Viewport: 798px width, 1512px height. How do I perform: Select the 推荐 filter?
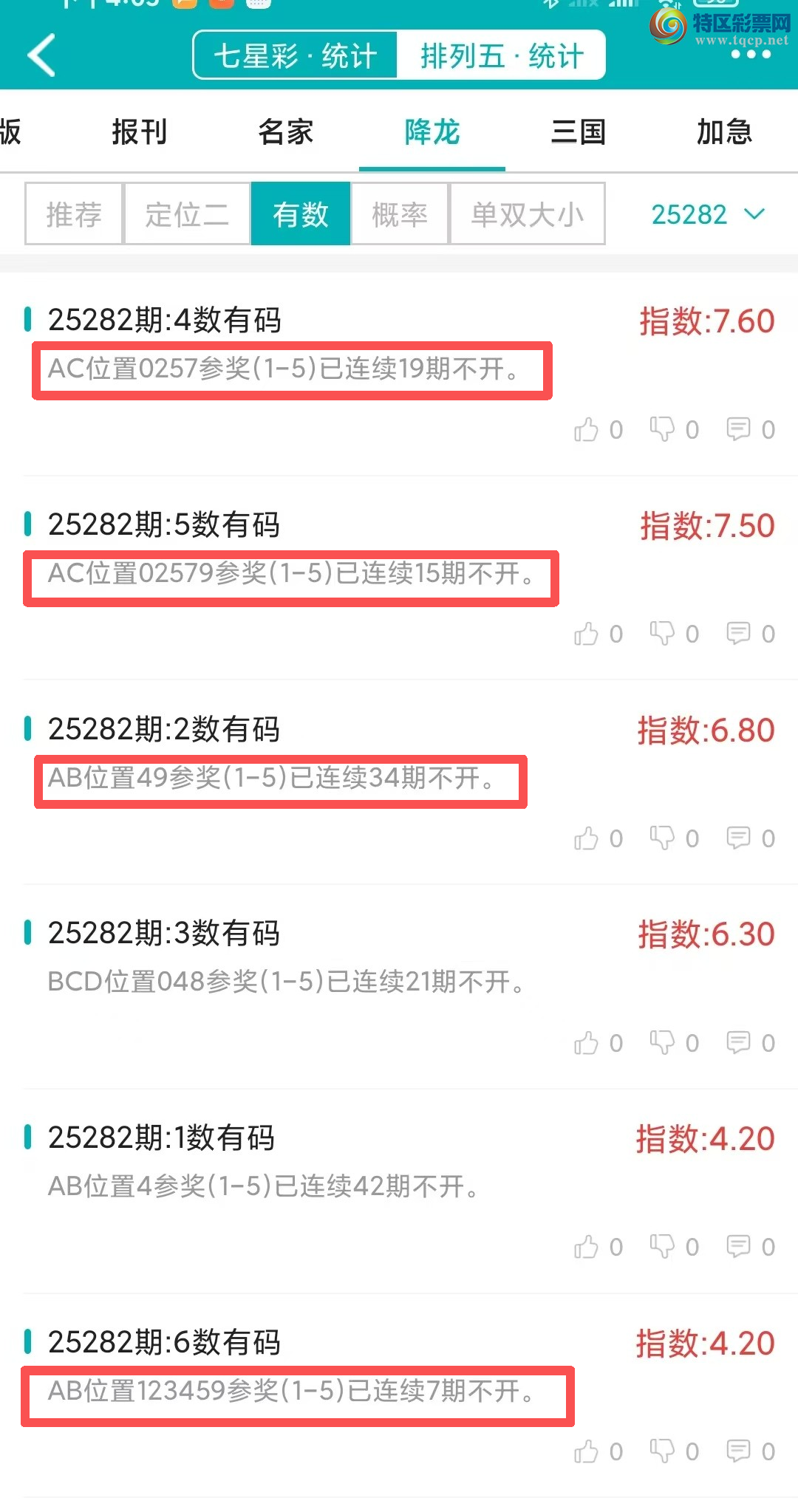pyautogui.click(x=74, y=214)
